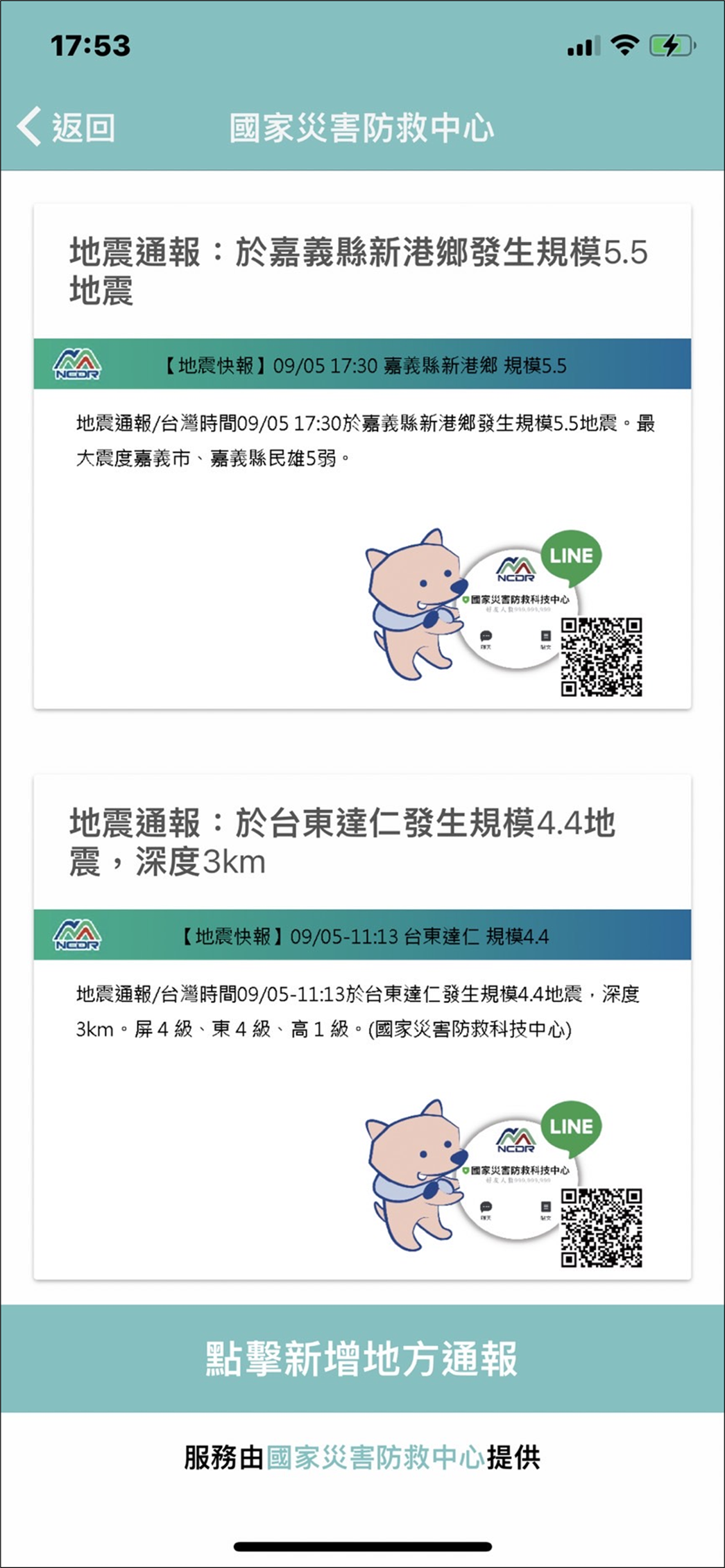Tap the green LINE bubble on the first card
This screenshot has height=1568, width=725.
(x=572, y=555)
